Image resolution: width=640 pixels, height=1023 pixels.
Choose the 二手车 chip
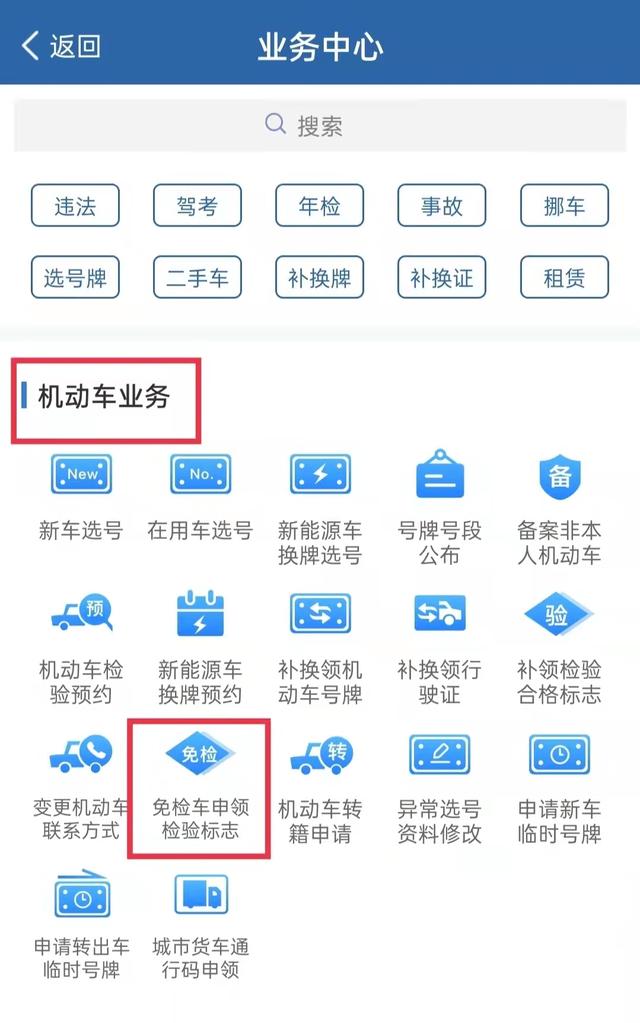[x=197, y=277]
